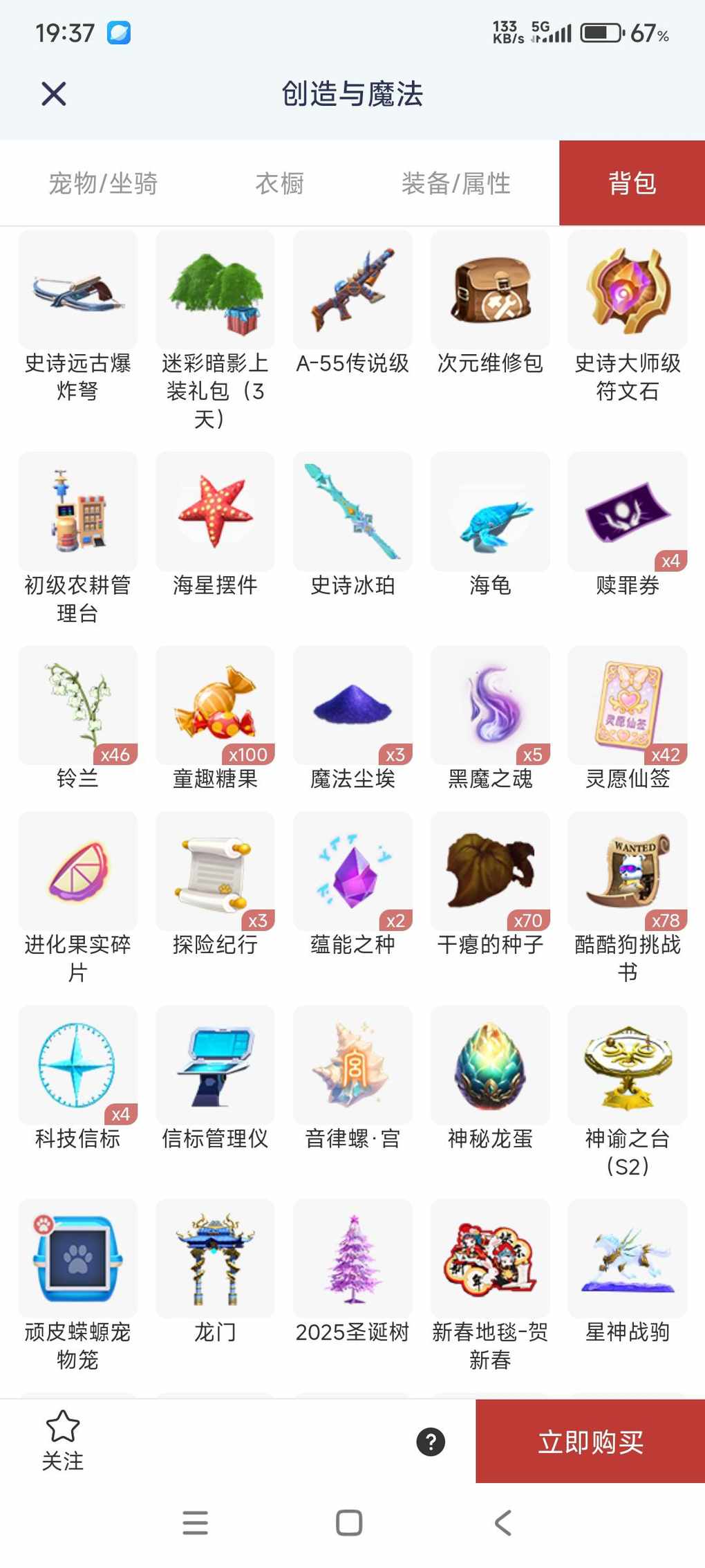Screen dimensions: 705x1568
Task: Select the 背包 tab
Action: coord(632,183)
